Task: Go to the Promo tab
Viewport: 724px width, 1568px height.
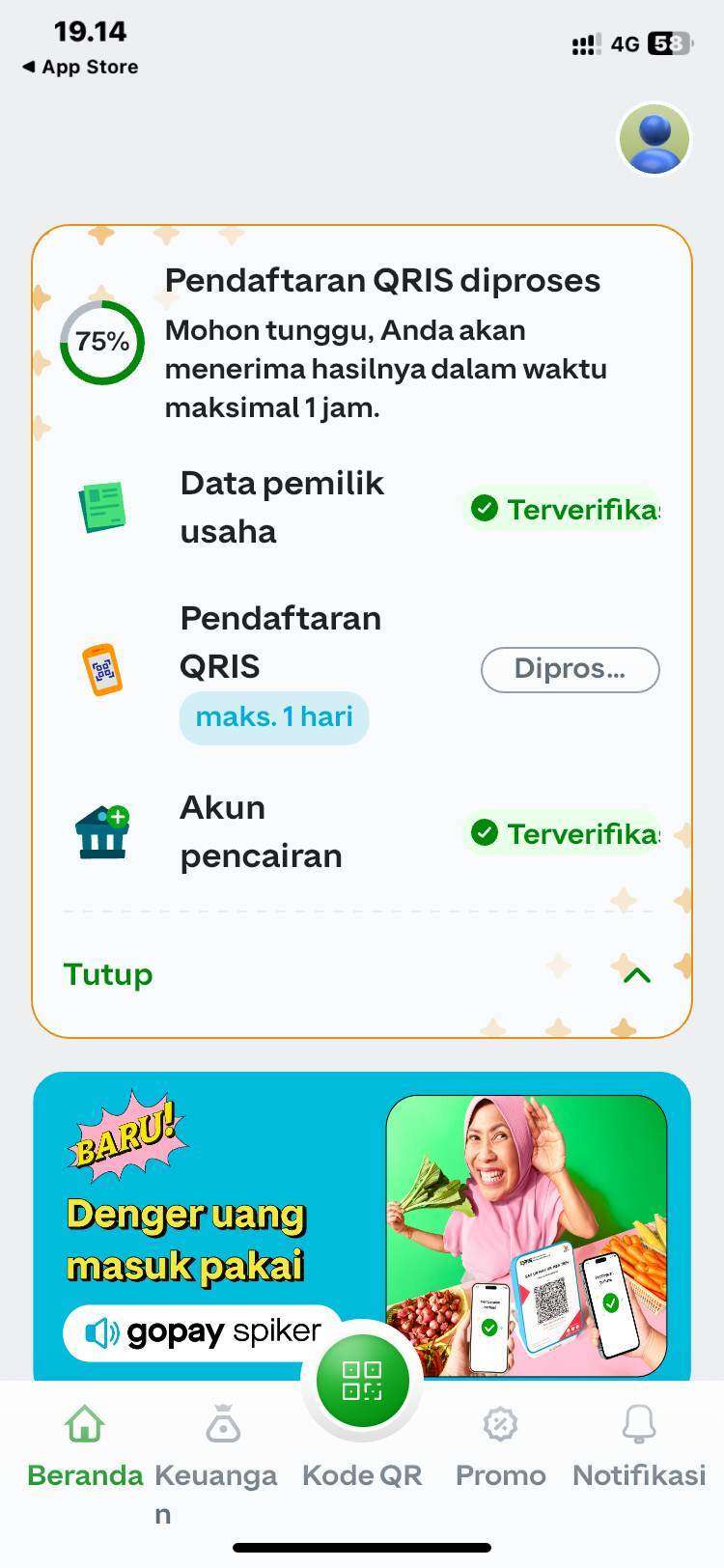Action: coord(500,1446)
